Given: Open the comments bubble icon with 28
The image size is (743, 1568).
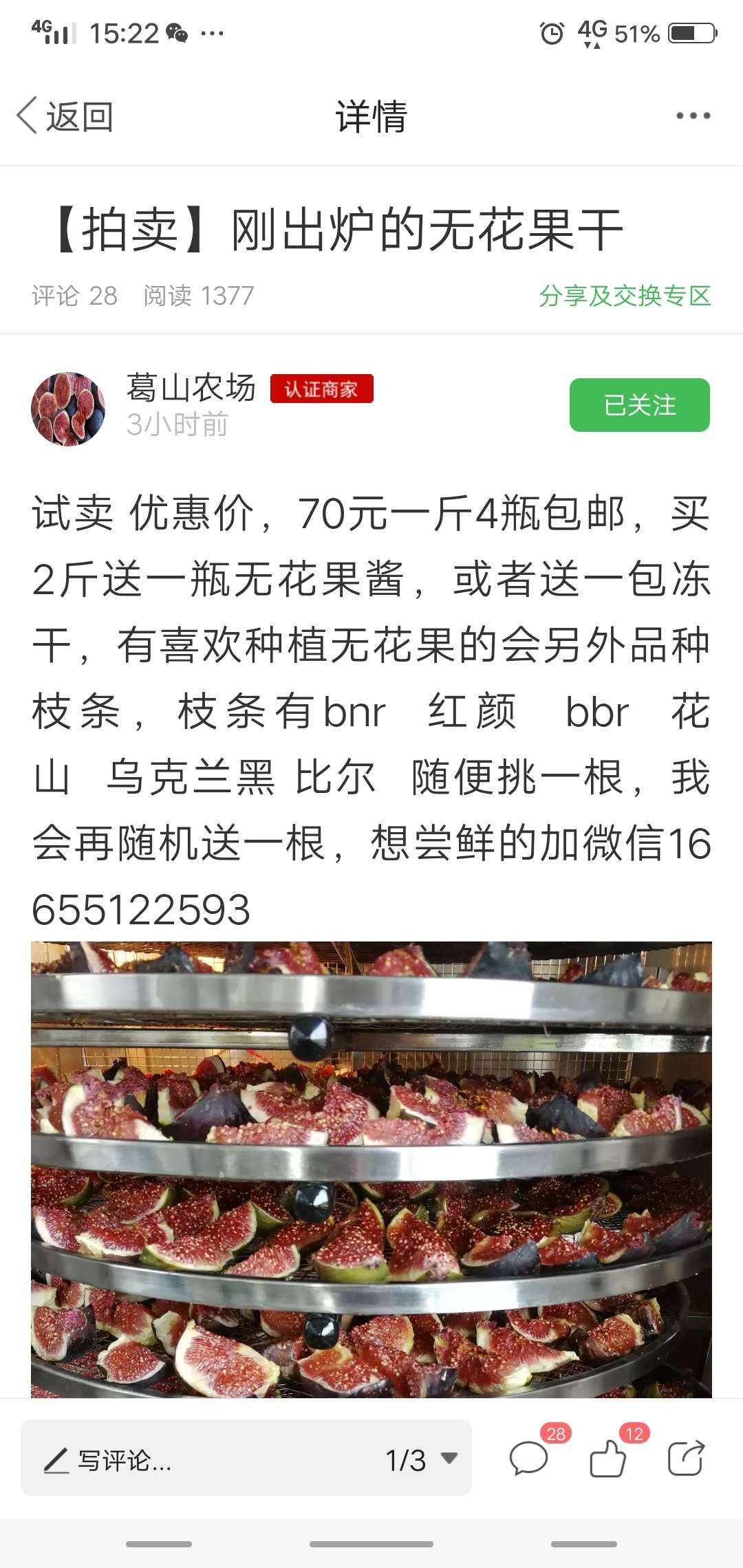Looking at the screenshot, I should click(529, 1458).
